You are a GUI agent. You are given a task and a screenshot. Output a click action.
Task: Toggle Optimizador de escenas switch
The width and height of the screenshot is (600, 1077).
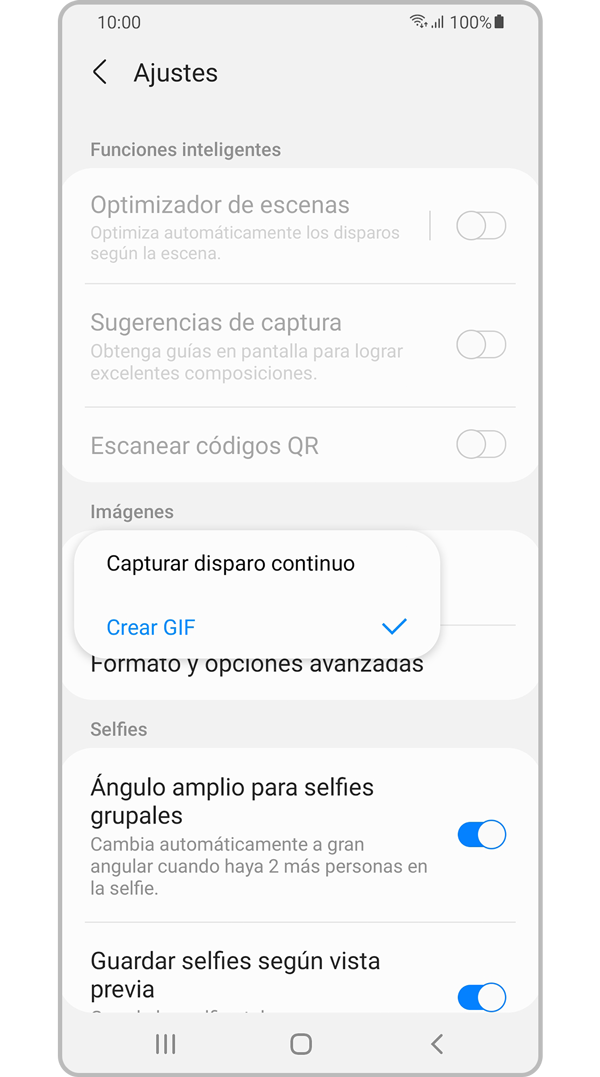[481, 226]
